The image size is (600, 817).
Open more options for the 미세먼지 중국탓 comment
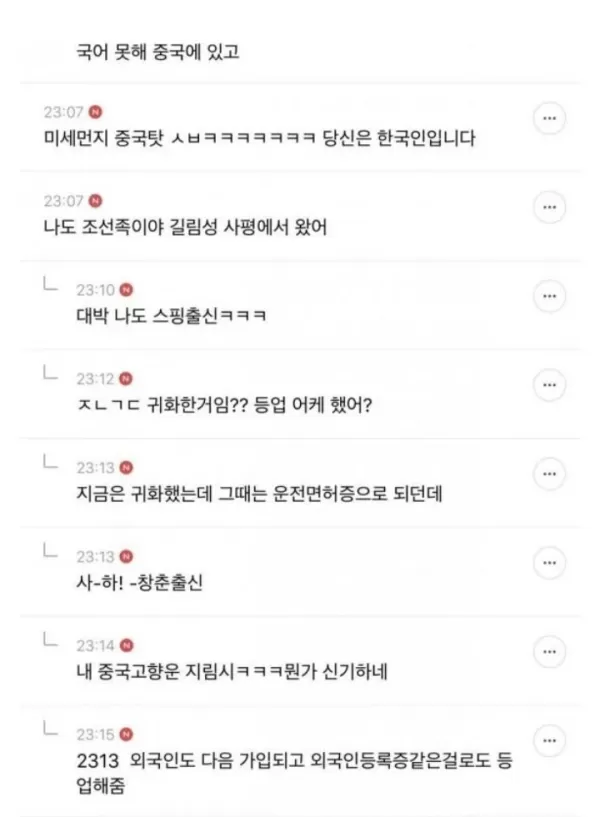click(548, 119)
